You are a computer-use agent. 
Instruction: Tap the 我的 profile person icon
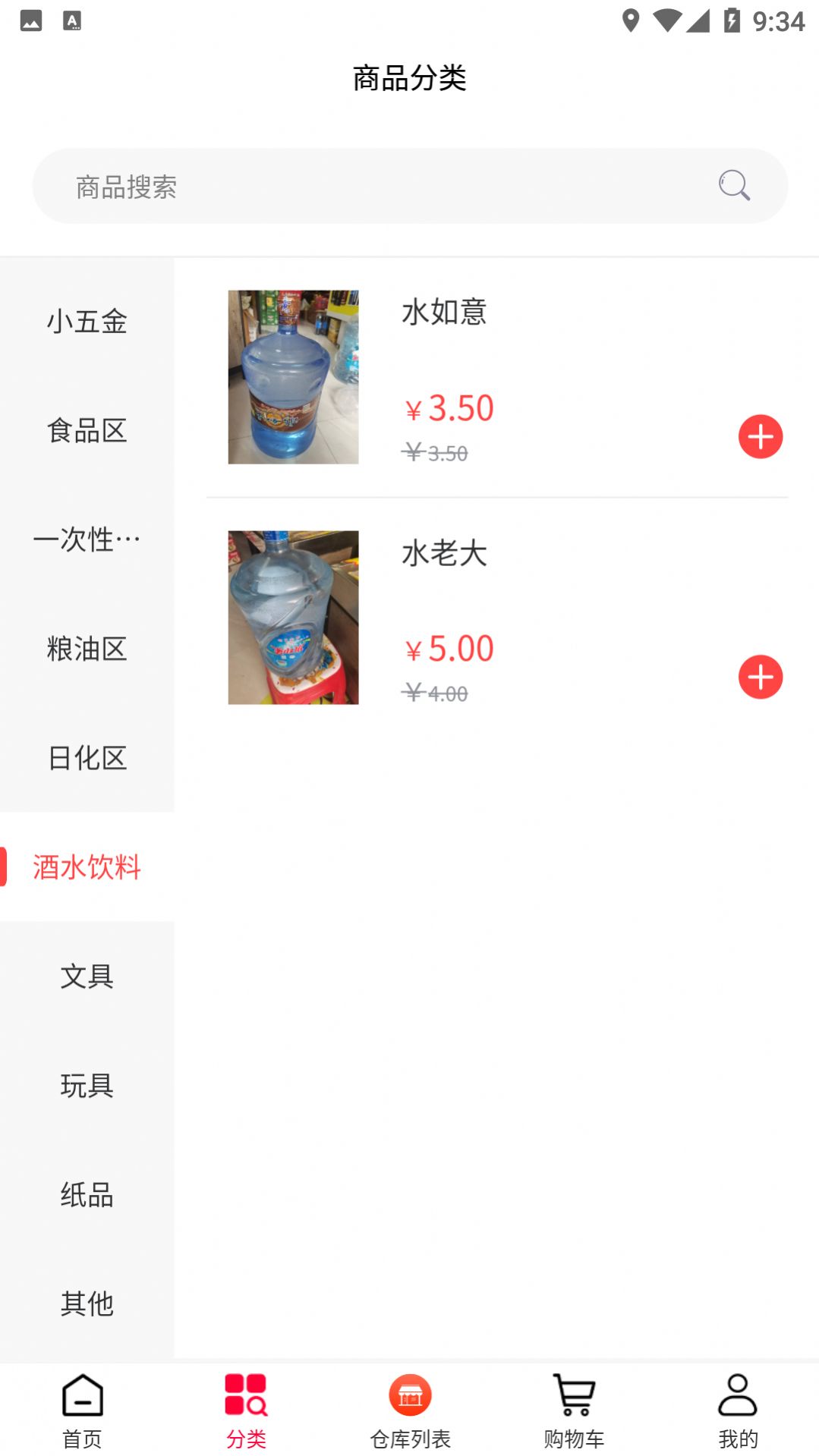tap(737, 1407)
